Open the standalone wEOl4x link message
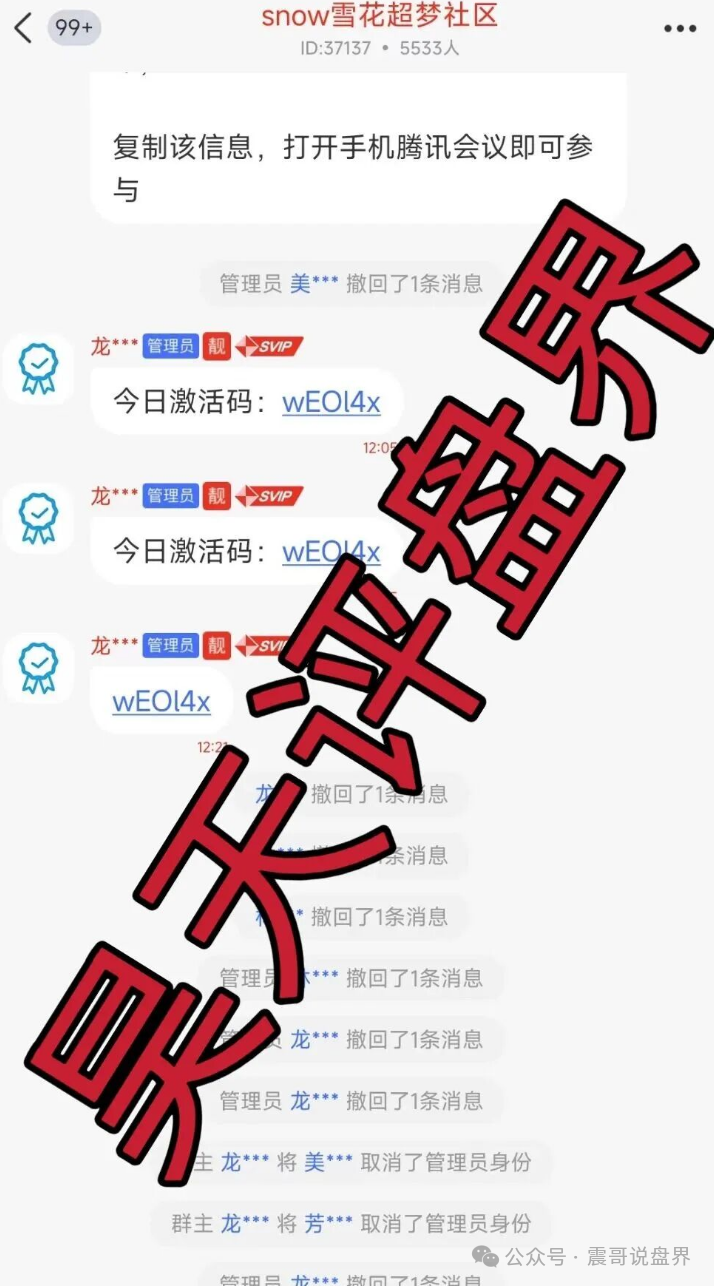714x1286 pixels. pyautogui.click(x=161, y=702)
